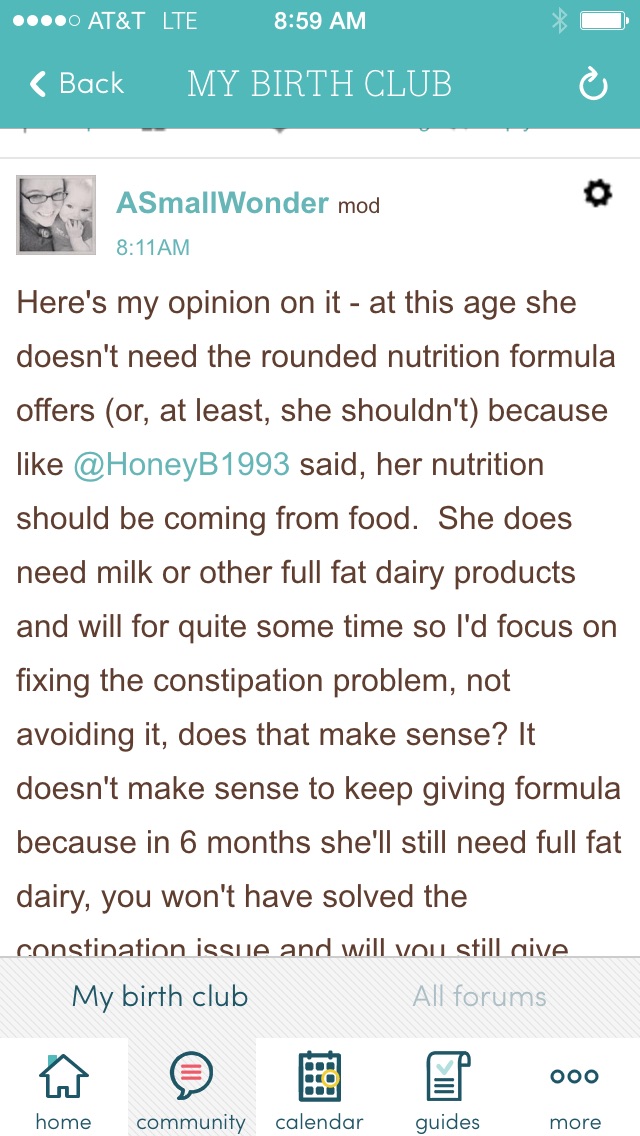Go back to the previous screen
The width and height of the screenshot is (640, 1136).
77,84
